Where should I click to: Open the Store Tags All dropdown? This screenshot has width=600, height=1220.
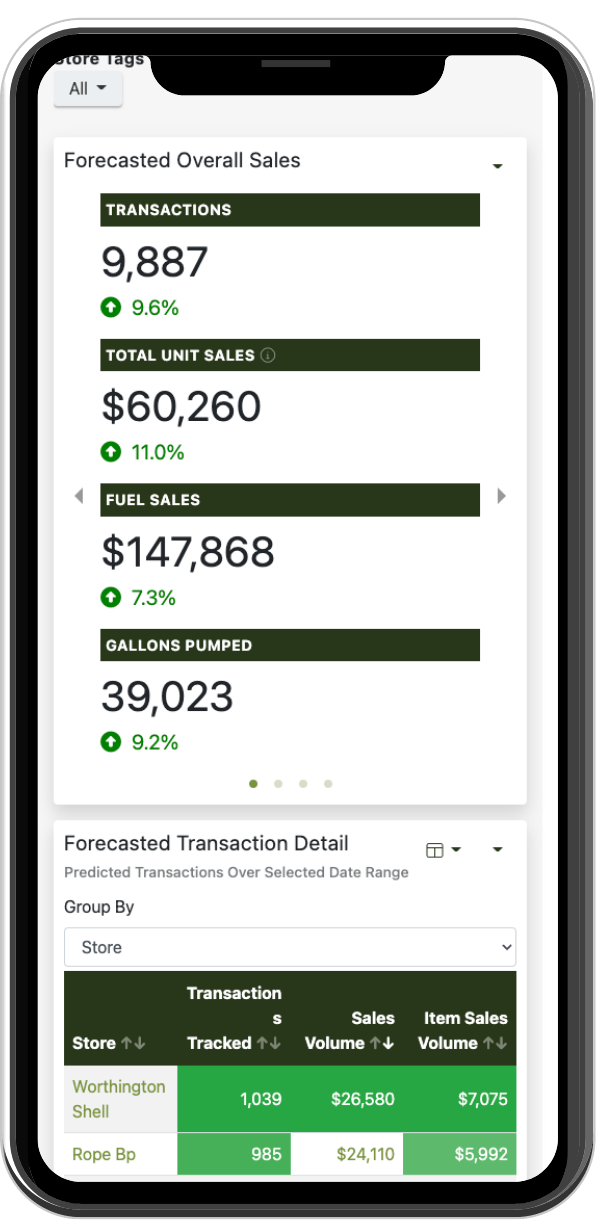88,89
